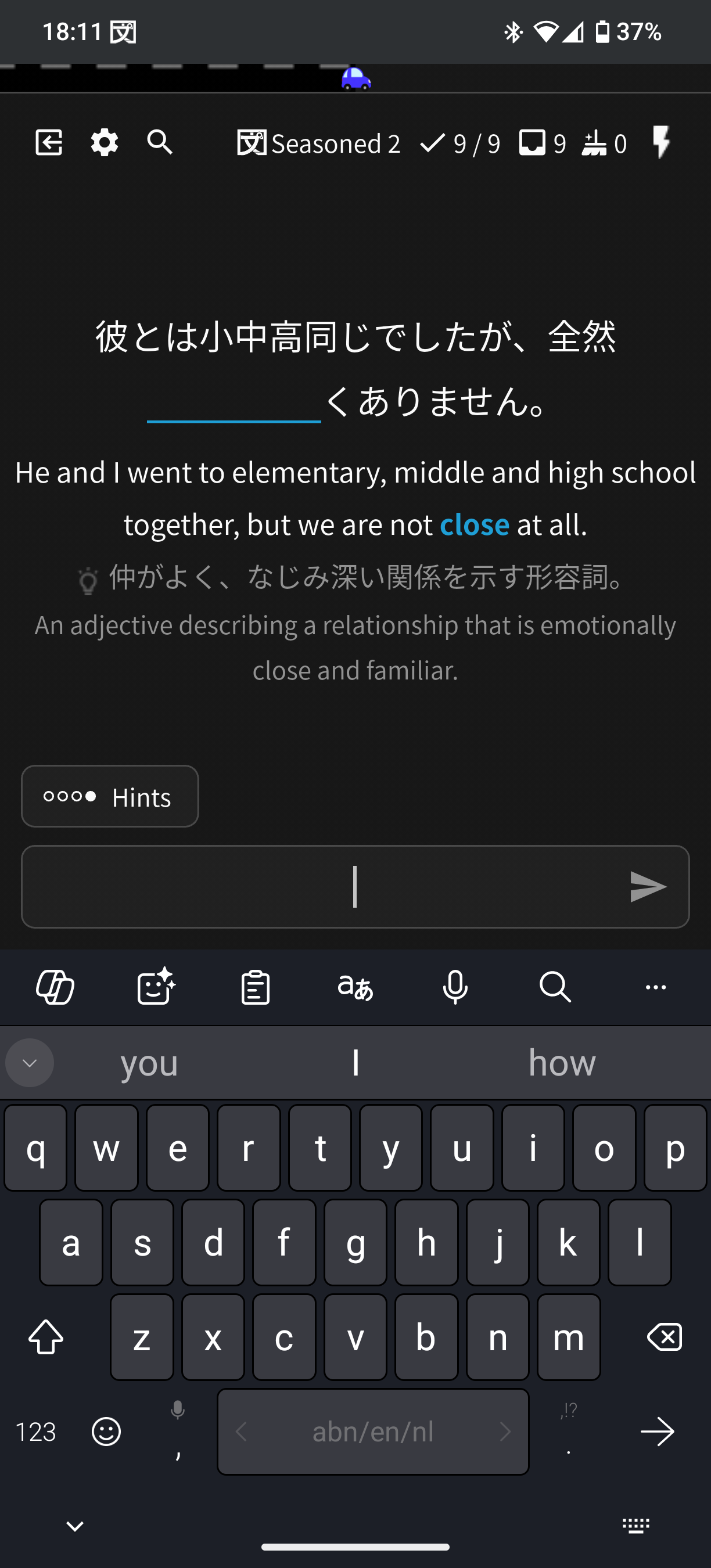Focus the answer text field
The image size is (711, 1568).
(x=322, y=886)
